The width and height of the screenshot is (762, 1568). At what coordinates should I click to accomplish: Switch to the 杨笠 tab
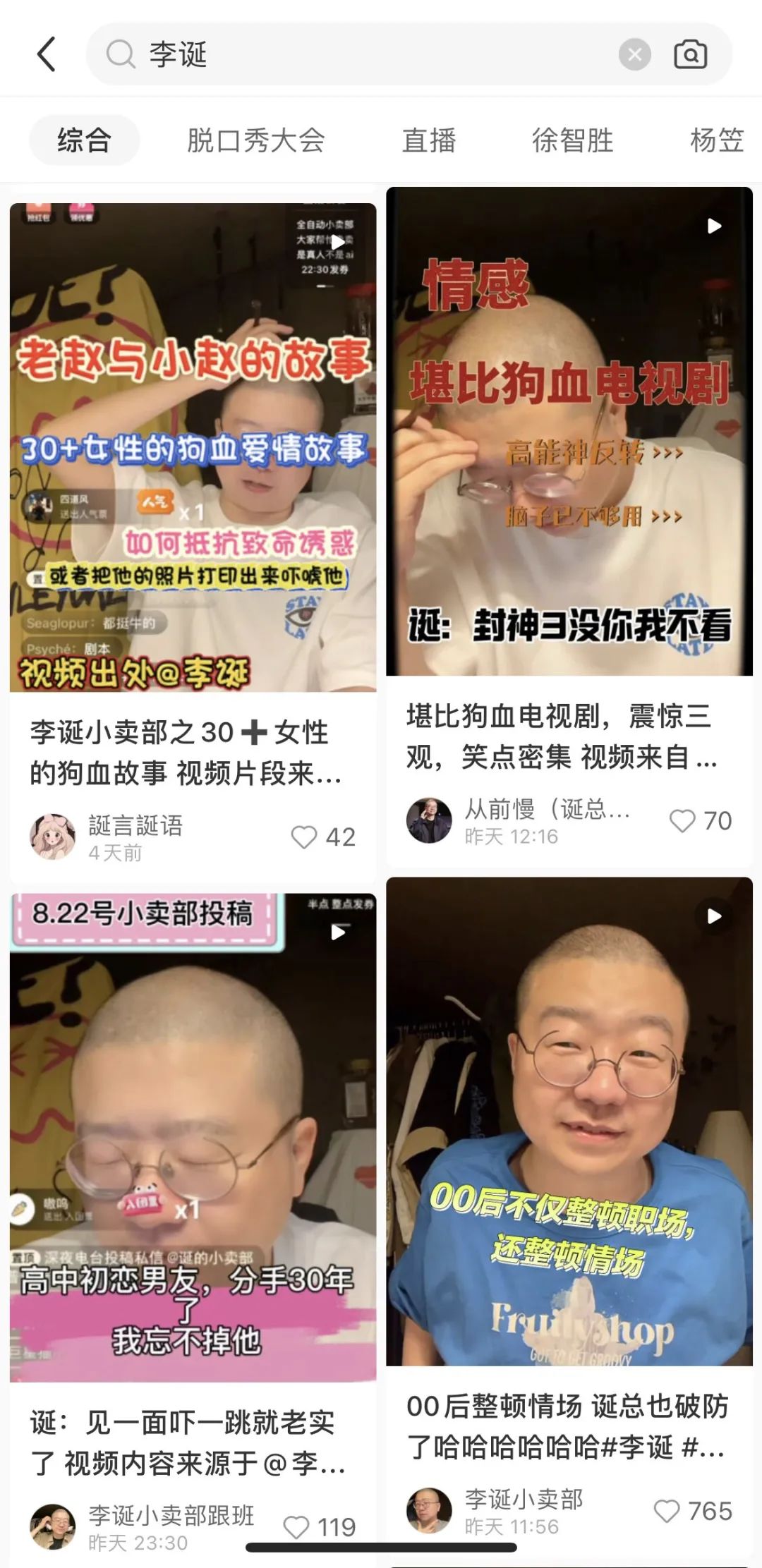716,140
